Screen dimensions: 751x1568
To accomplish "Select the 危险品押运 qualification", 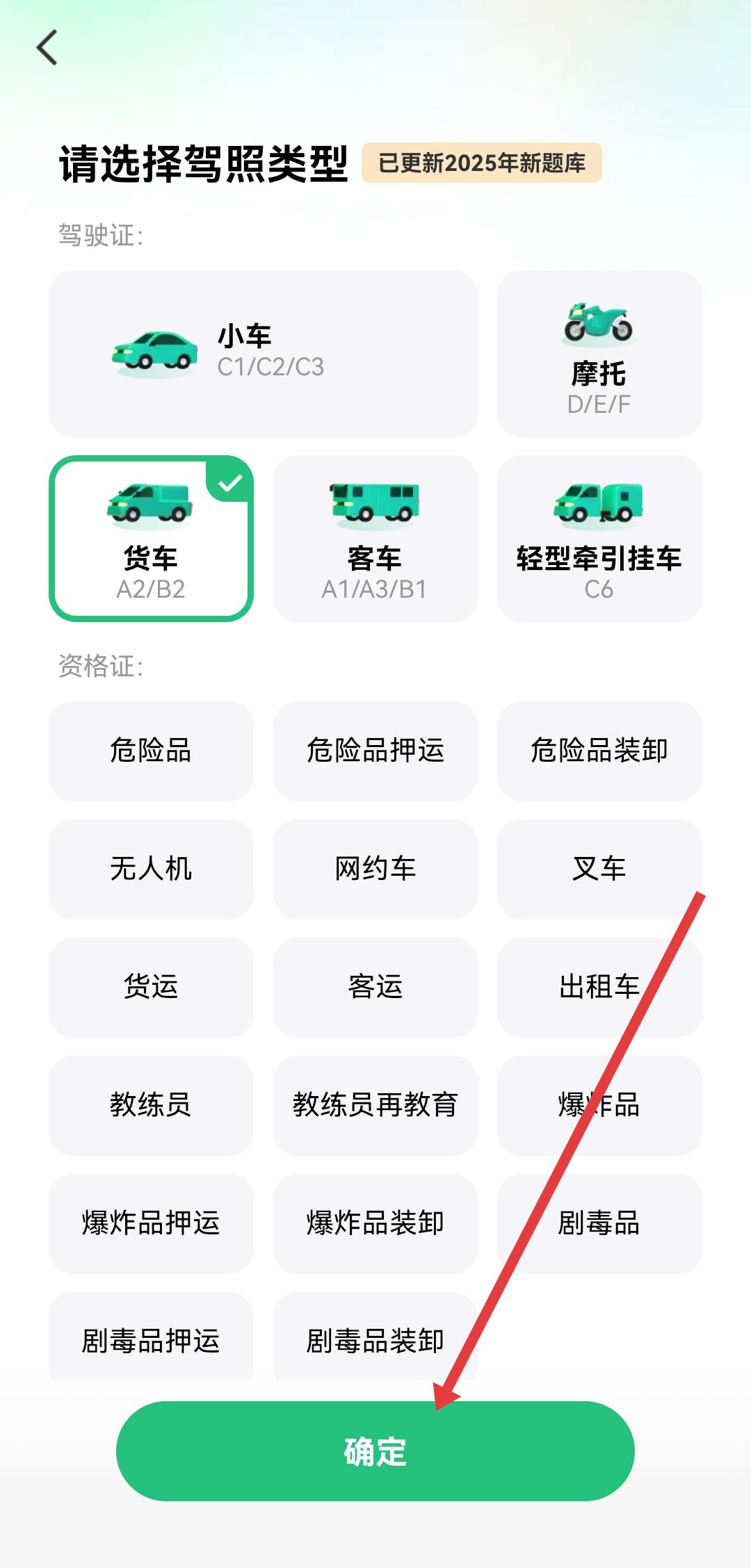I will (x=375, y=751).
